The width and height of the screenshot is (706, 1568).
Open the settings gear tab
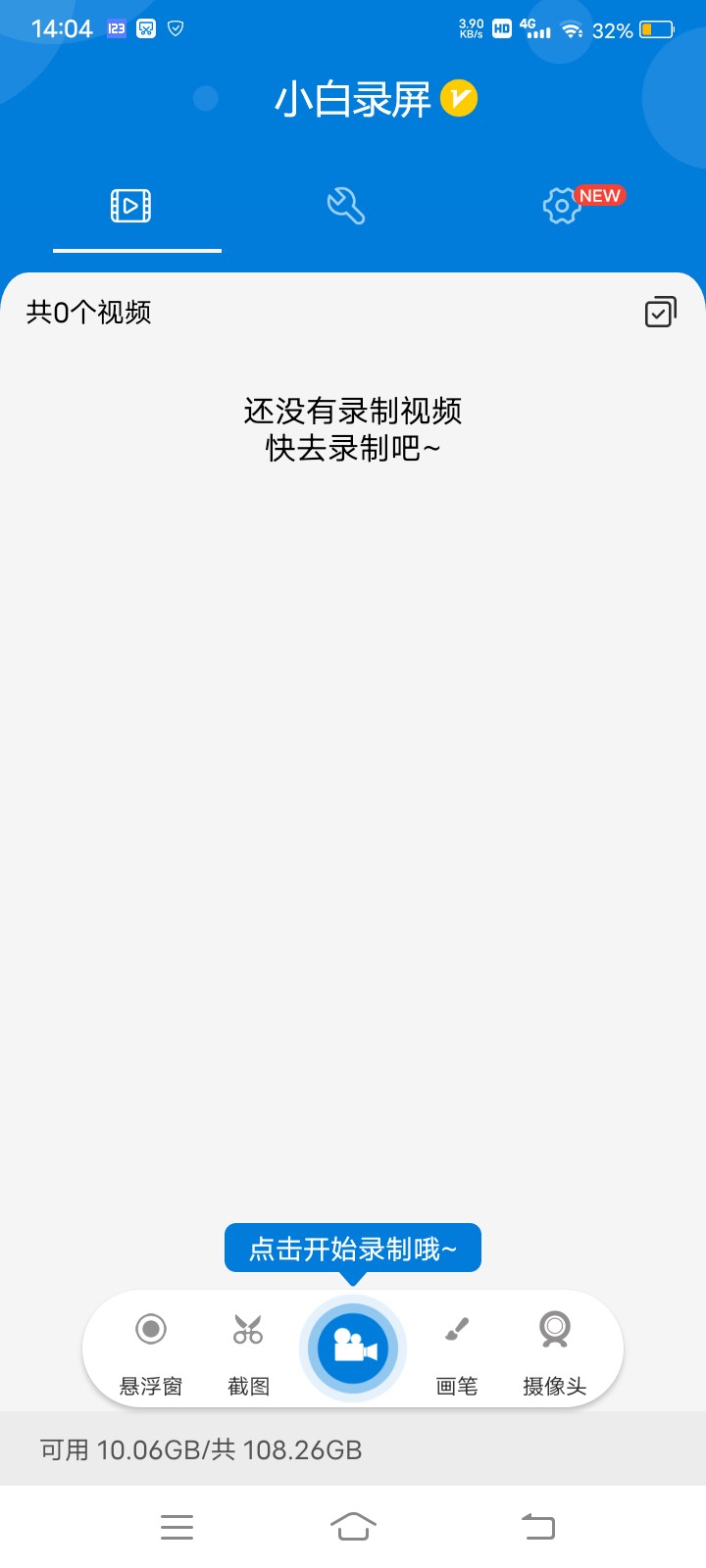(x=562, y=206)
